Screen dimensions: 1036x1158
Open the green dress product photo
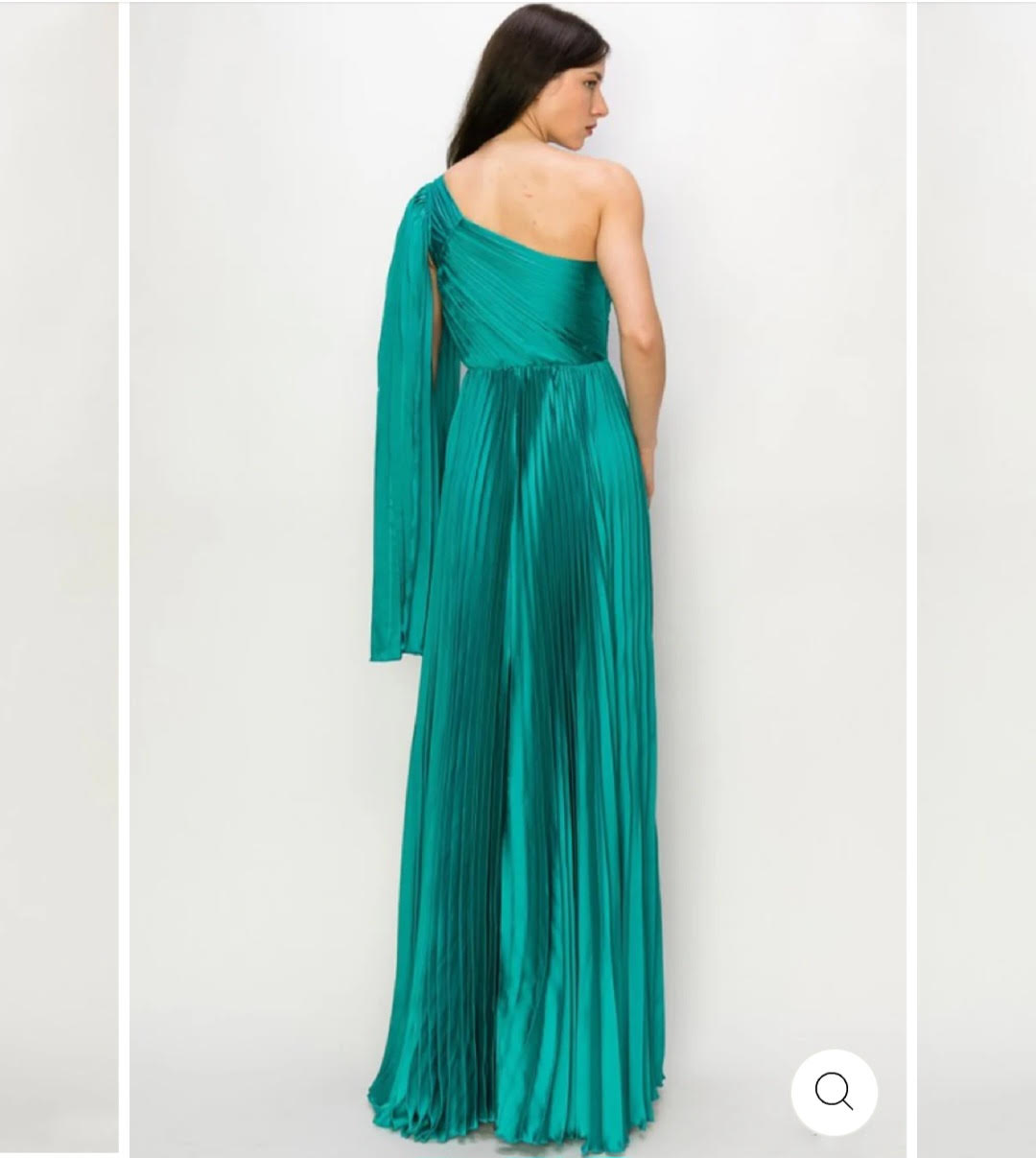click(518, 576)
